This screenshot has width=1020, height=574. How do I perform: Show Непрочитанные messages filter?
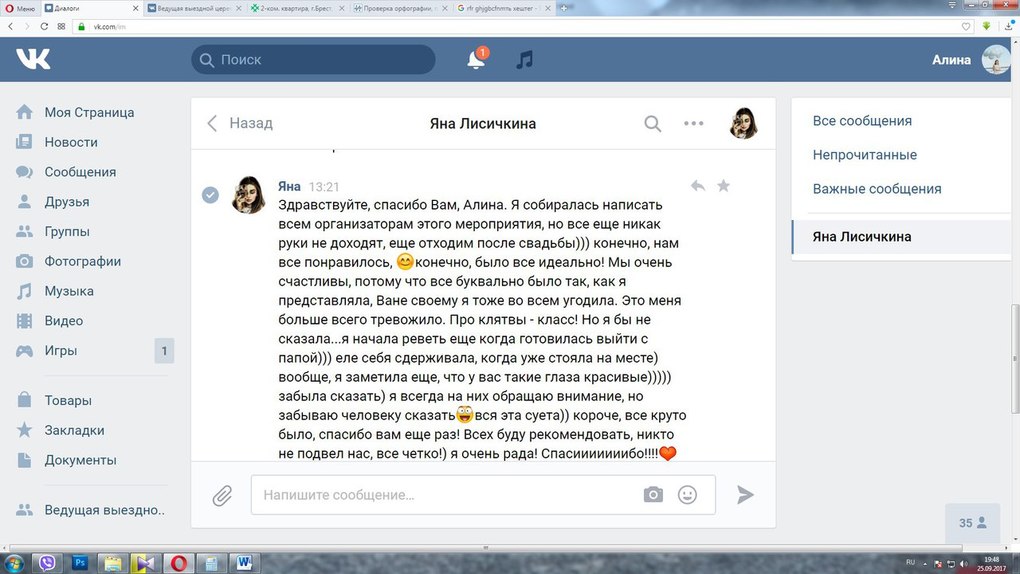pos(864,155)
